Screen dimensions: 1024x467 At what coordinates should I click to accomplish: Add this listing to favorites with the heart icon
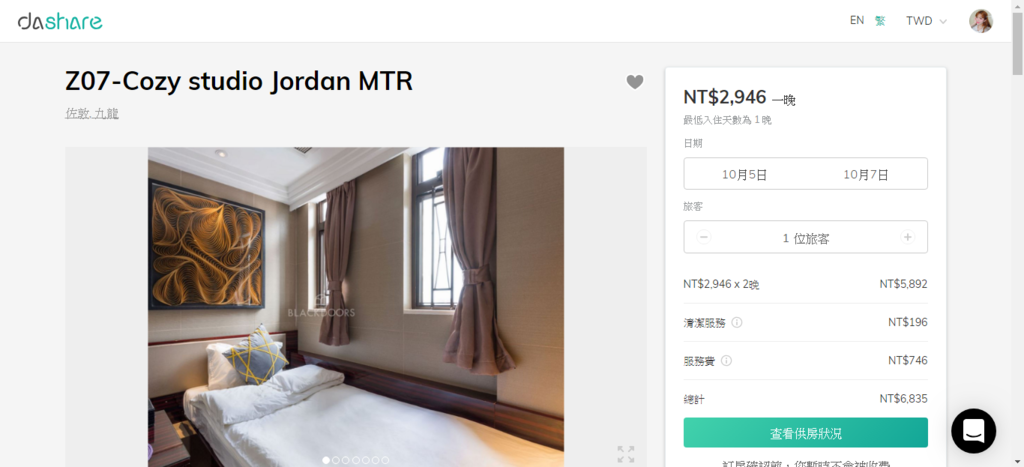tap(635, 82)
